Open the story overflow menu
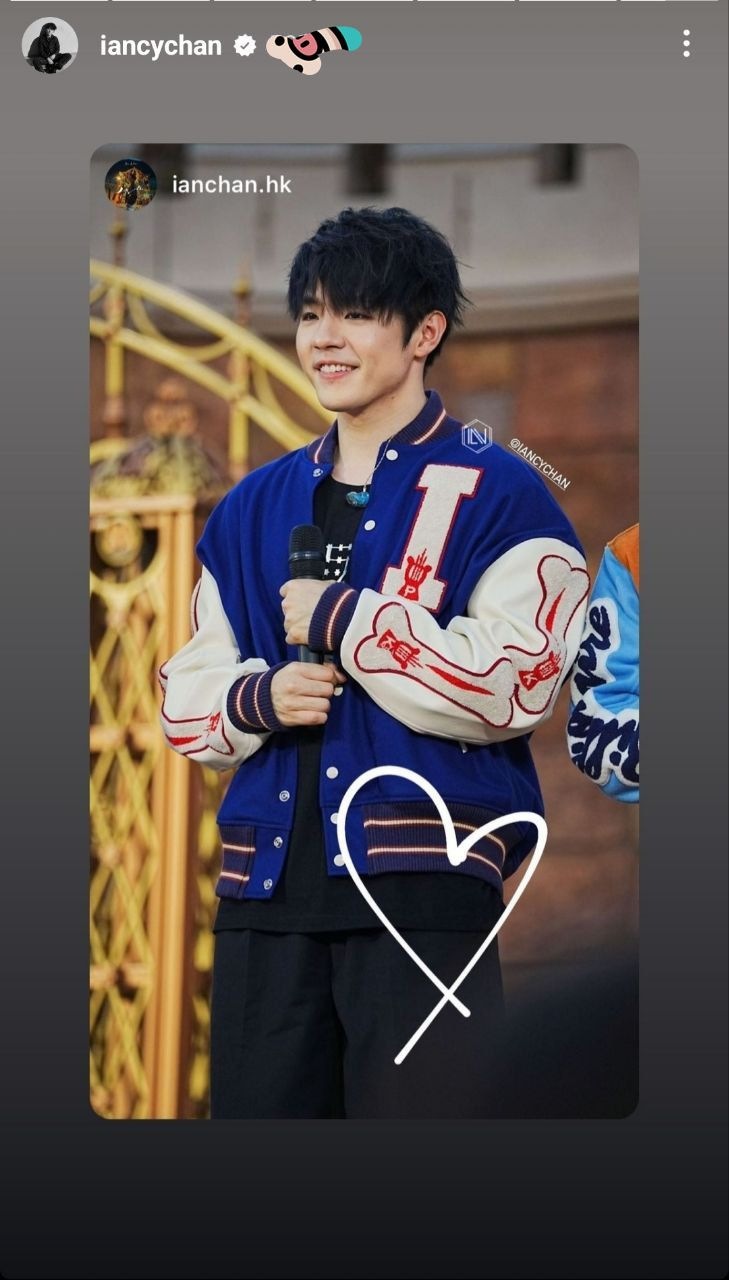 pos(686,44)
